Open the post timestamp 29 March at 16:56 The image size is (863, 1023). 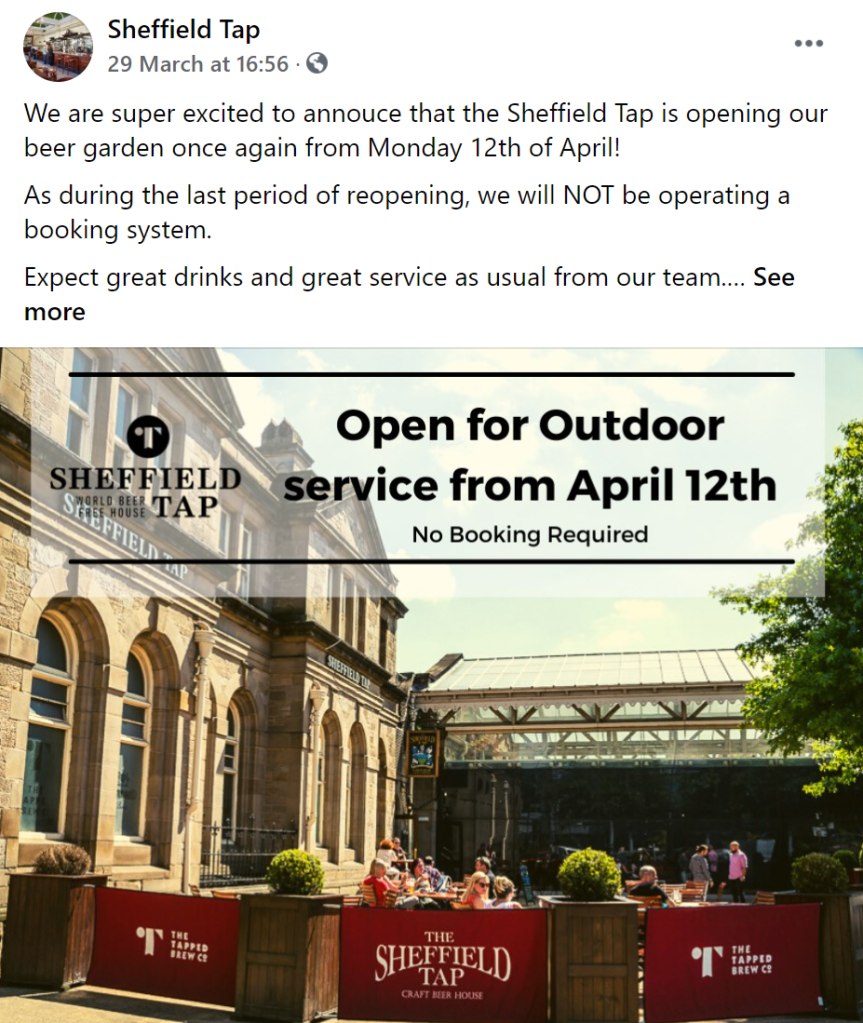[x=198, y=64]
